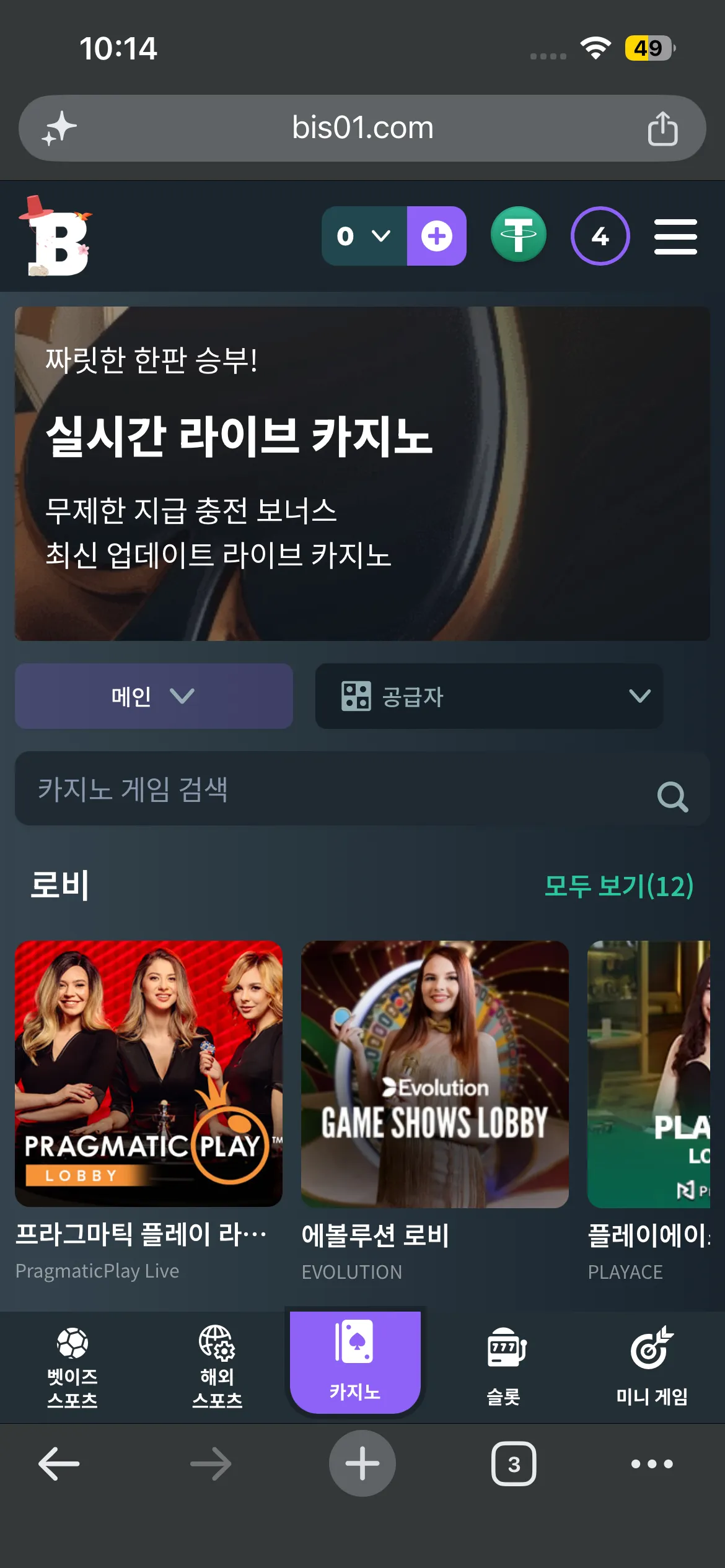Switch to the 미니 게임 tab

pos(652,1367)
